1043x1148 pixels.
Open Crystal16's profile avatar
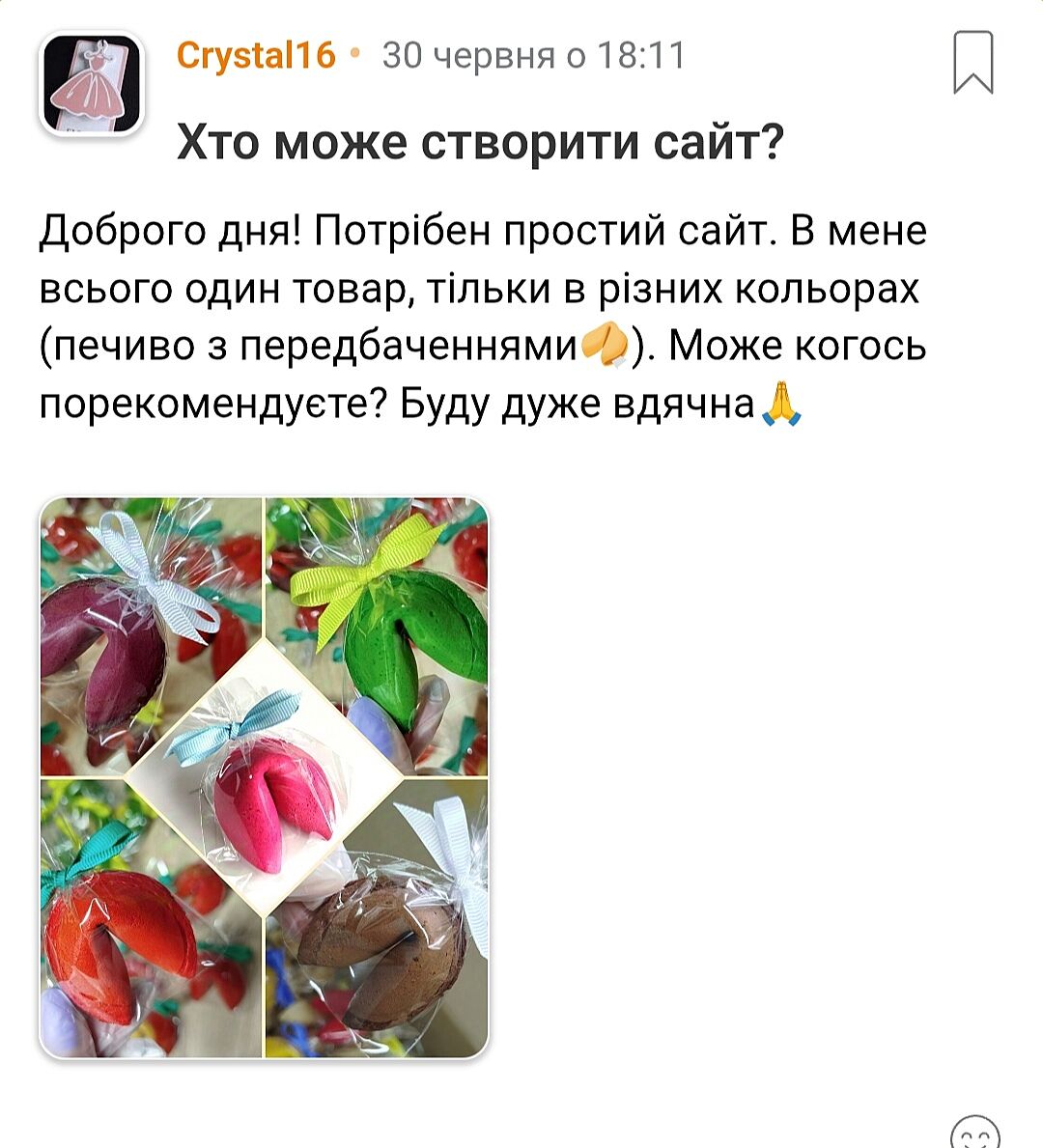click(x=91, y=83)
